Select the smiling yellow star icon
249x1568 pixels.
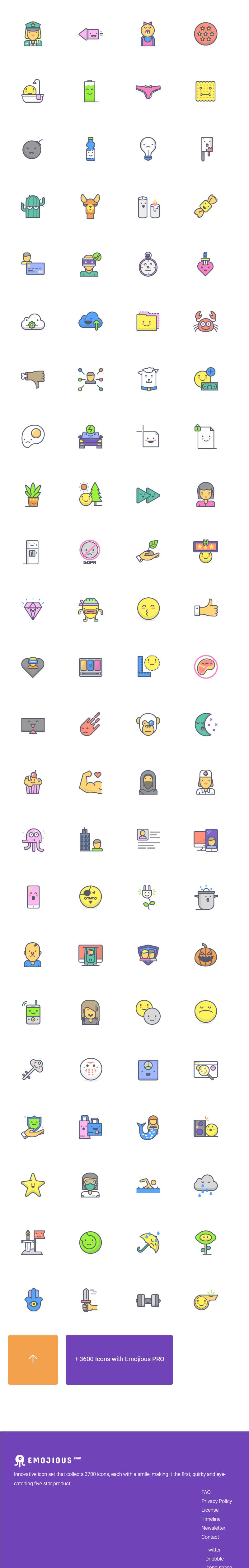click(33, 1185)
